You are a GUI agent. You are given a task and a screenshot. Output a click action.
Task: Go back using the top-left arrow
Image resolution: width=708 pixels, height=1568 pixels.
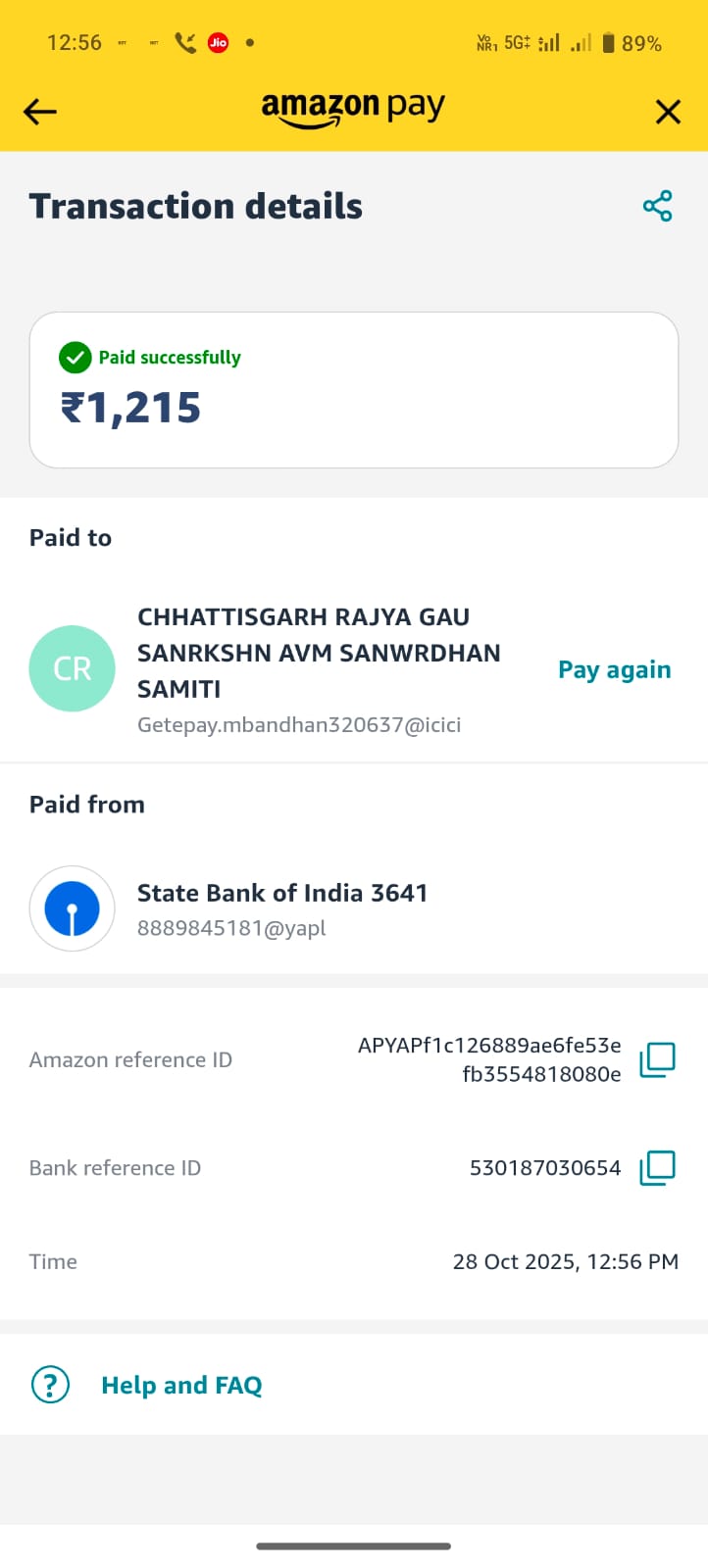tap(40, 112)
